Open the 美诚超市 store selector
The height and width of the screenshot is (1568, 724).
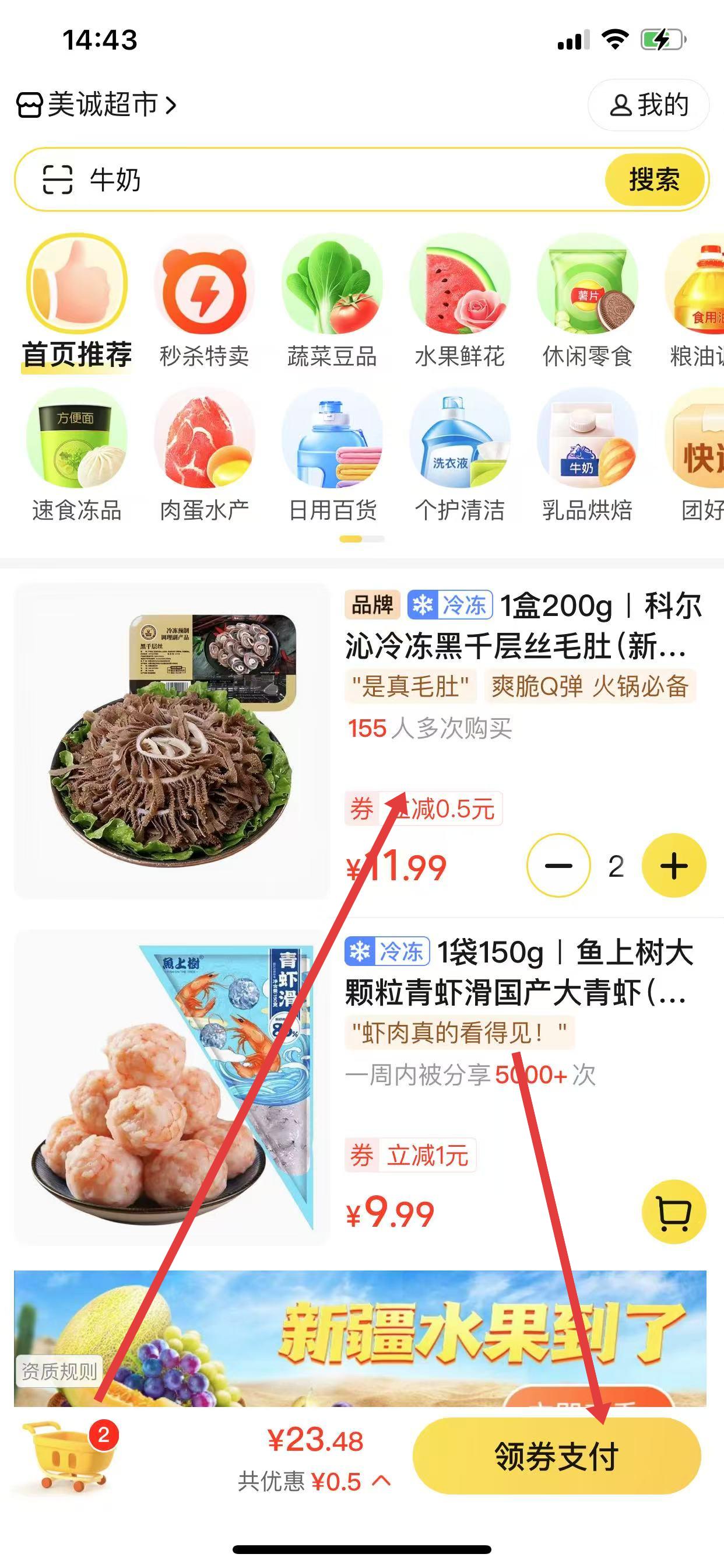pos(97,104)
